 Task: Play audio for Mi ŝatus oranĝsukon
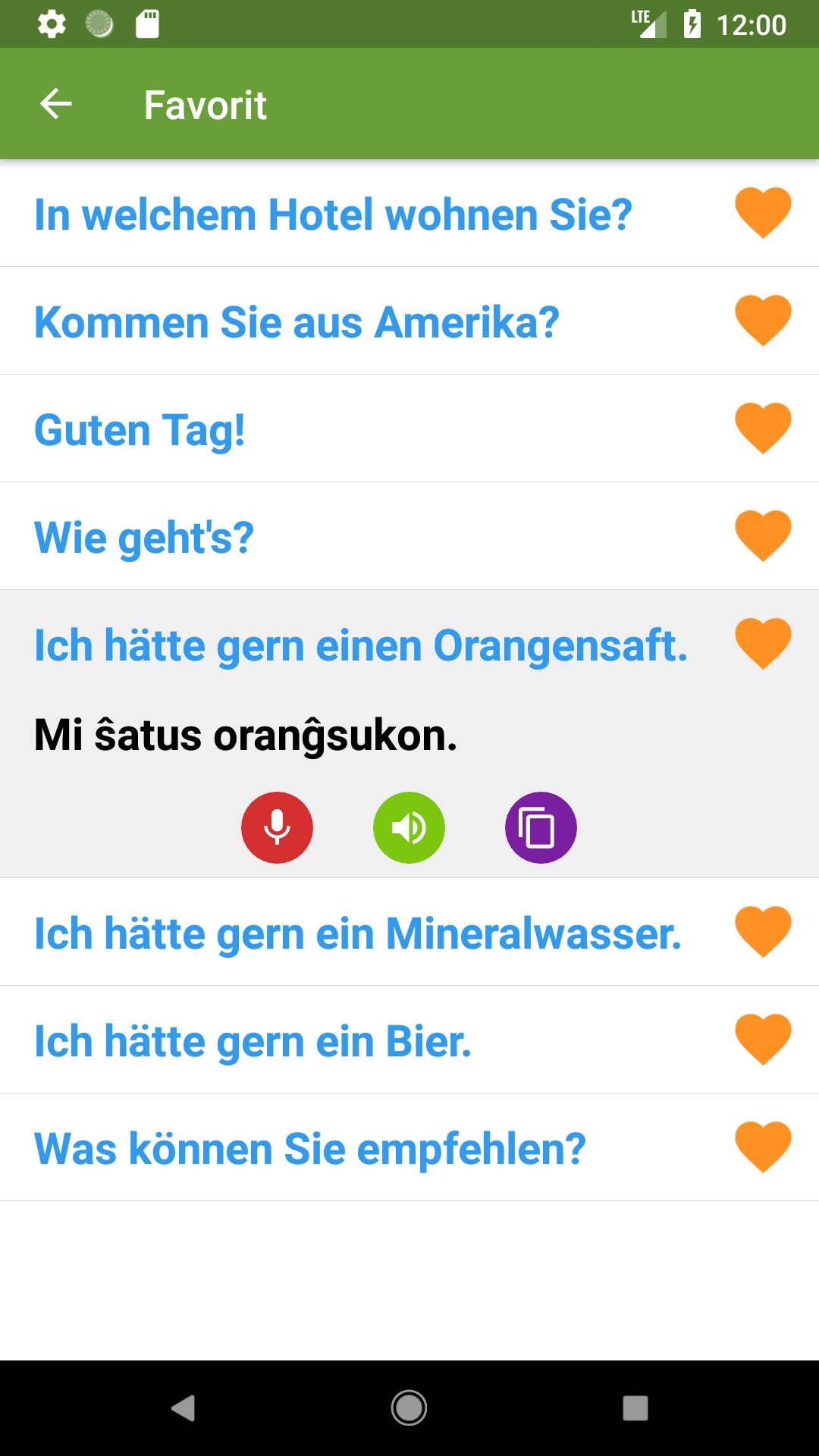click(x=409, y=827)
